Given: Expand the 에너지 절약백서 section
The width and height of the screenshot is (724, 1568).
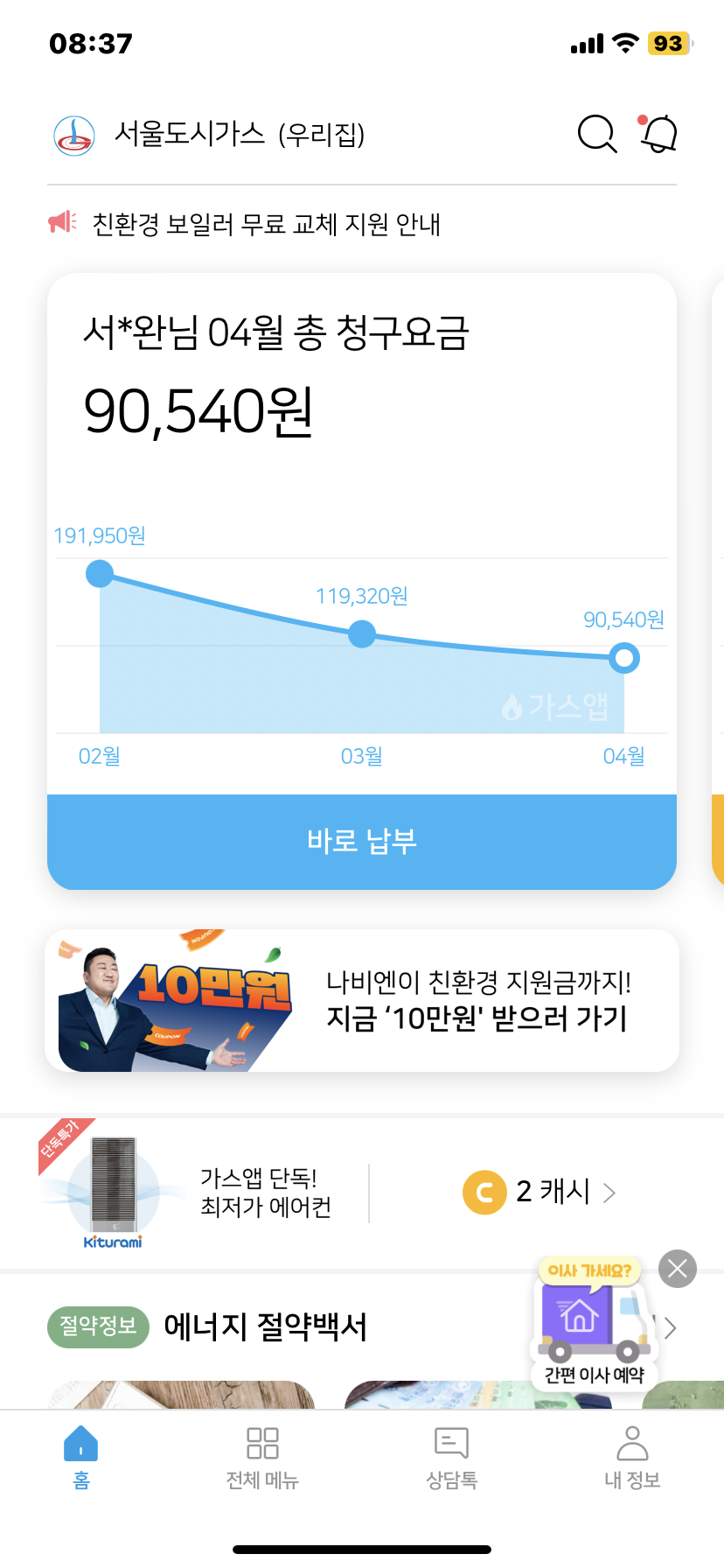Looking at the screenshot, I should [x=670, y=1328].
